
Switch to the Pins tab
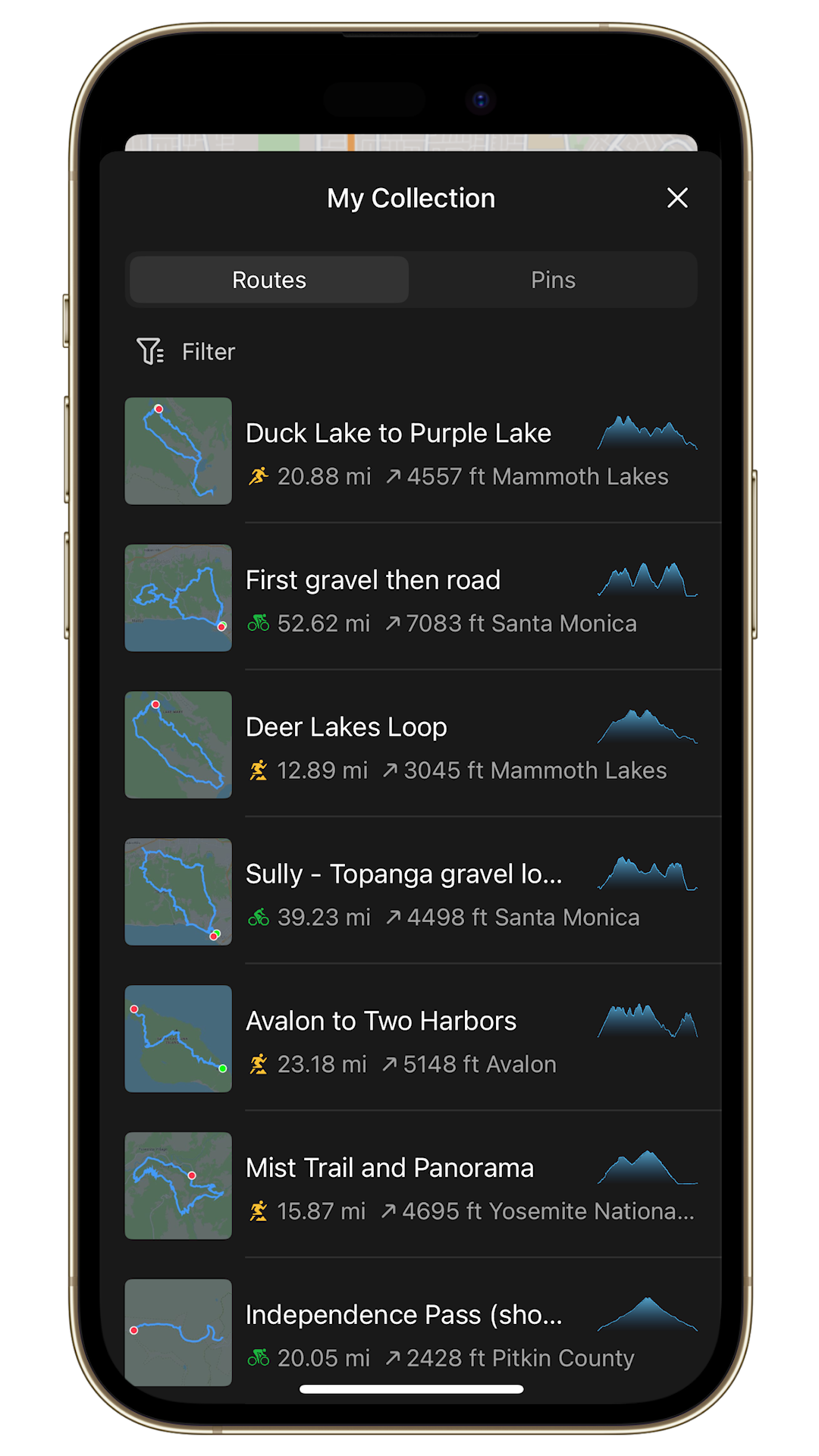click(553, 280)
